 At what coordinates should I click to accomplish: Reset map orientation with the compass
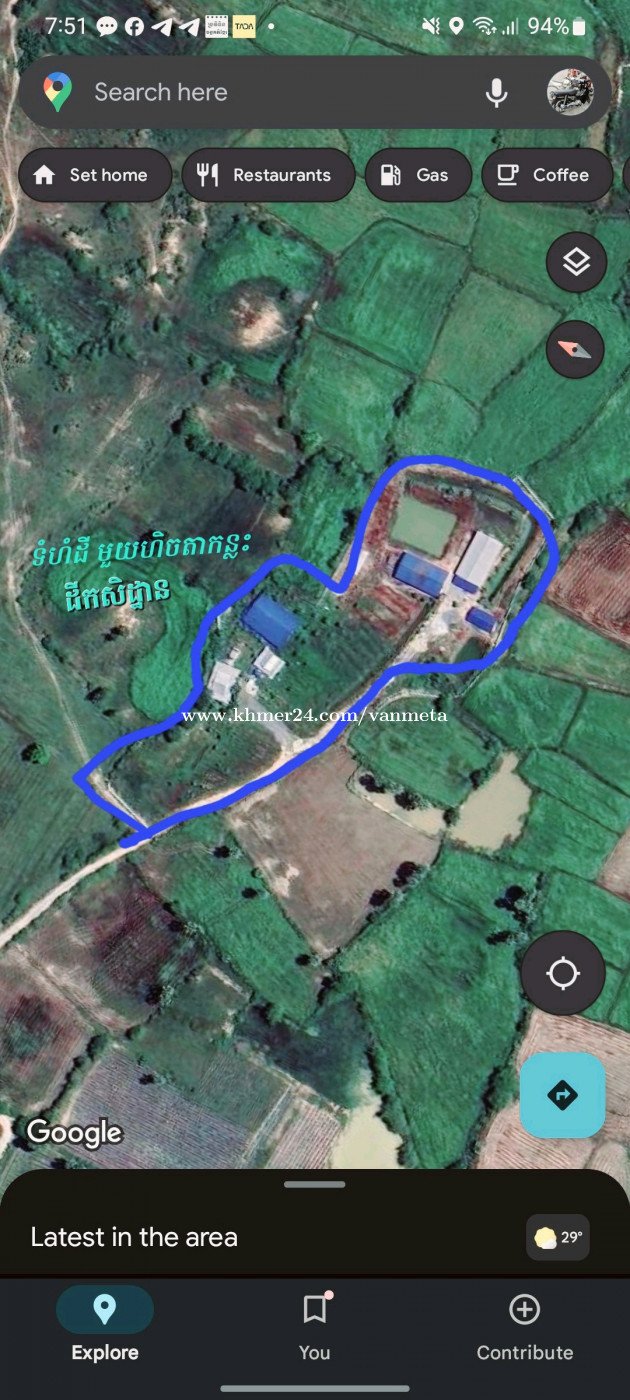576,349
